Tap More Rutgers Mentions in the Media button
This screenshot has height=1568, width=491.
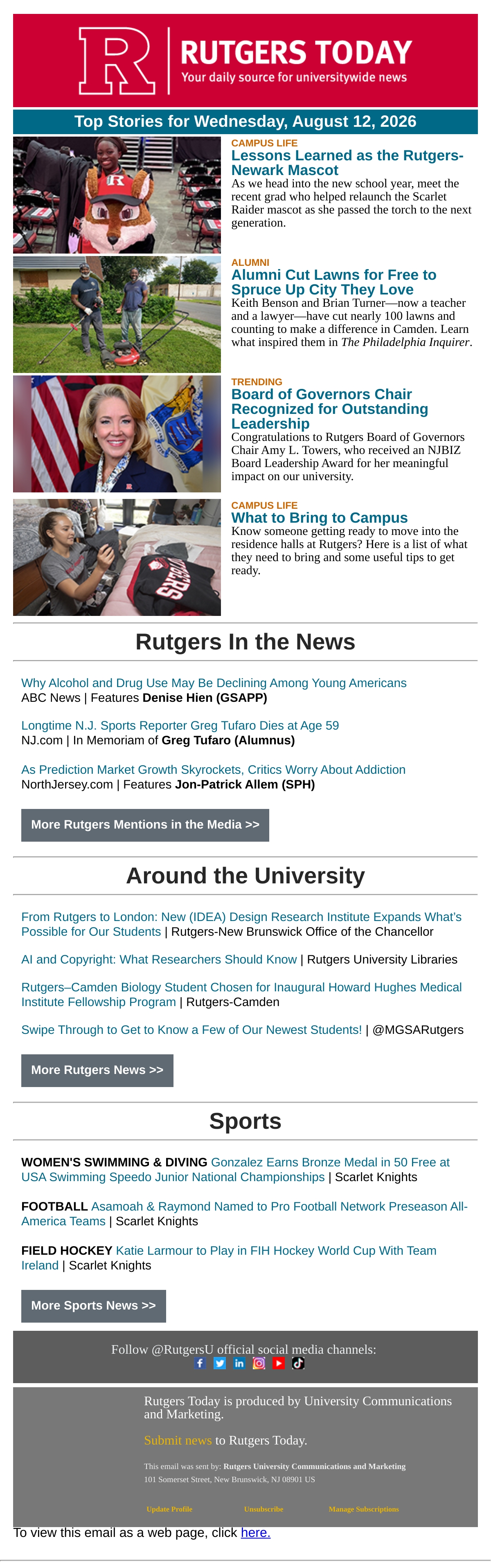(x=145, y=825)
